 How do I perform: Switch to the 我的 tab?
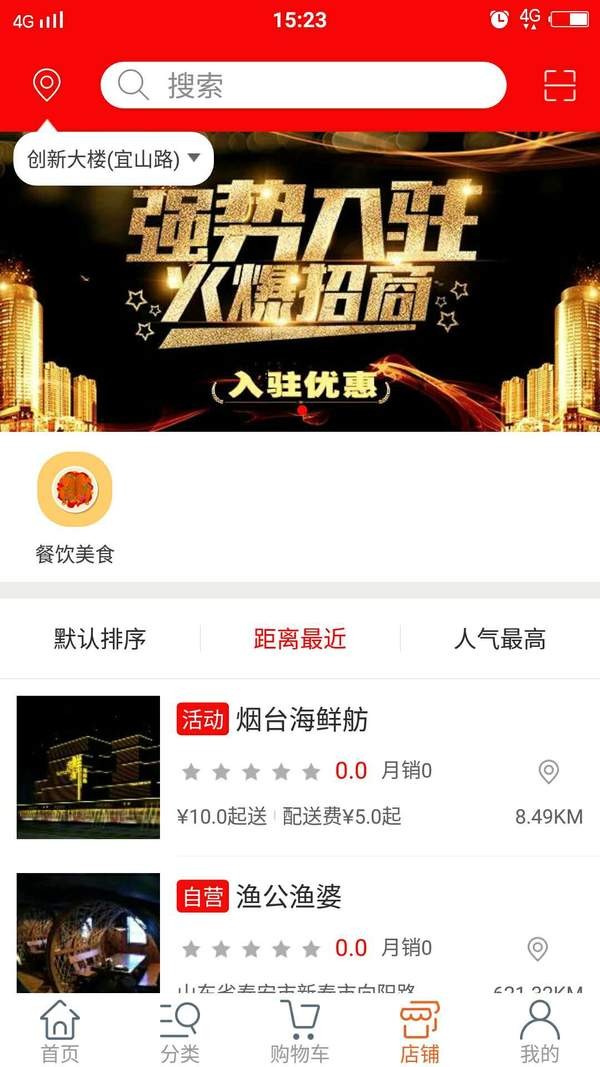tap(539, 1031)
